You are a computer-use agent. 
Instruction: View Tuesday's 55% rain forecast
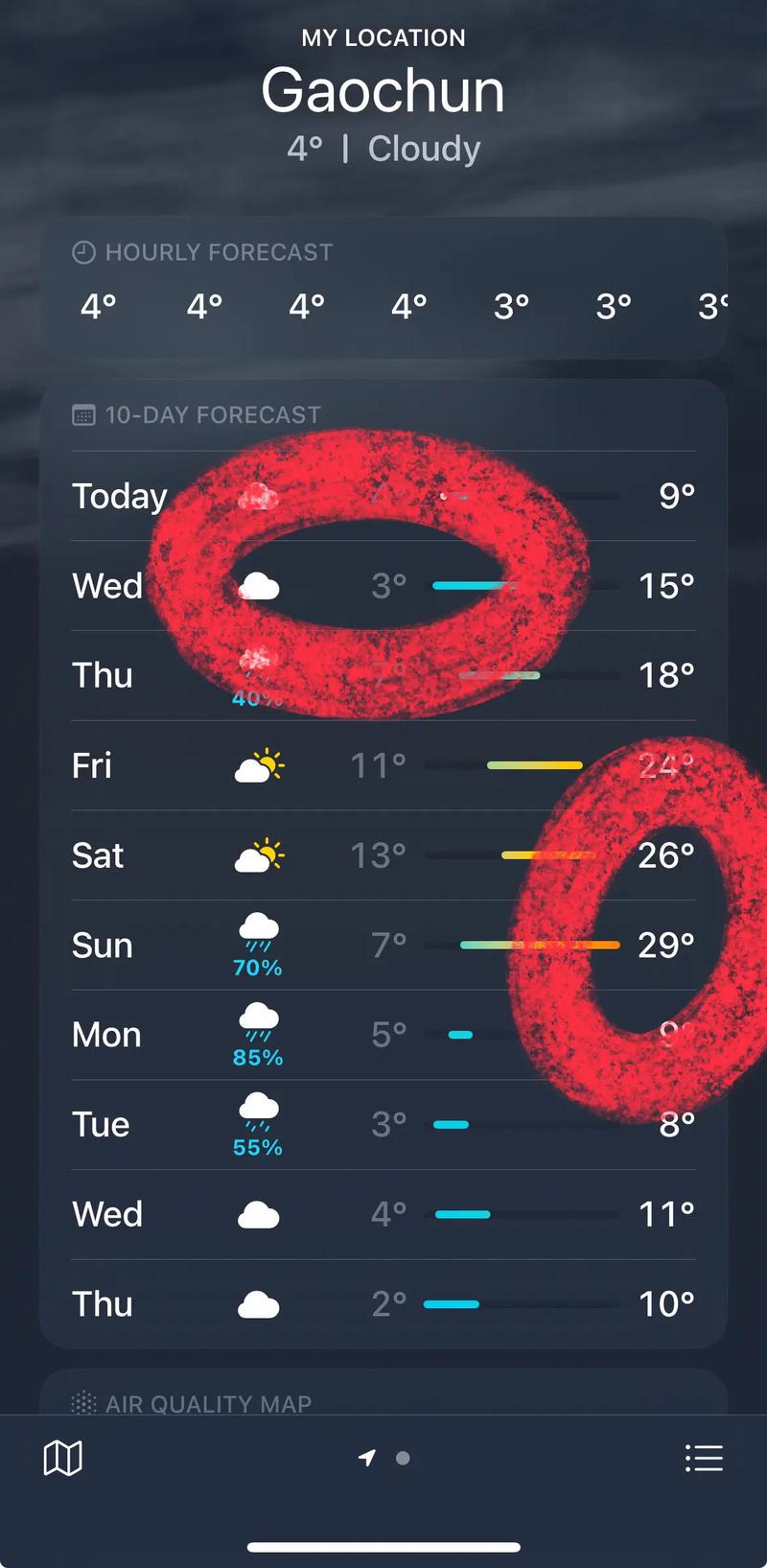[x=259, y=1124]
